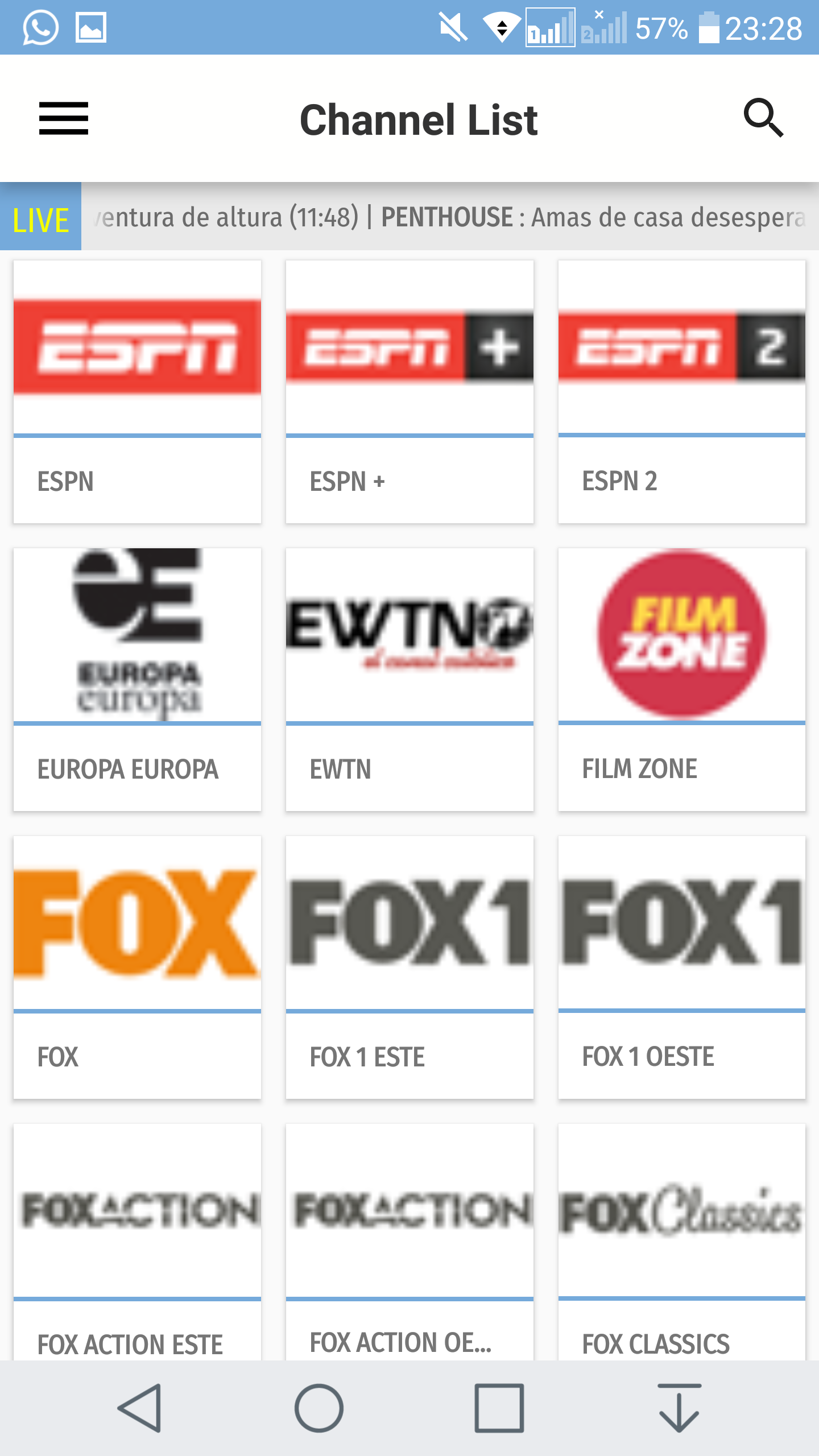The width and height of the screenshot is (819, 1456).
Task: View the Europa Europa channel
Action: (137, 679)
